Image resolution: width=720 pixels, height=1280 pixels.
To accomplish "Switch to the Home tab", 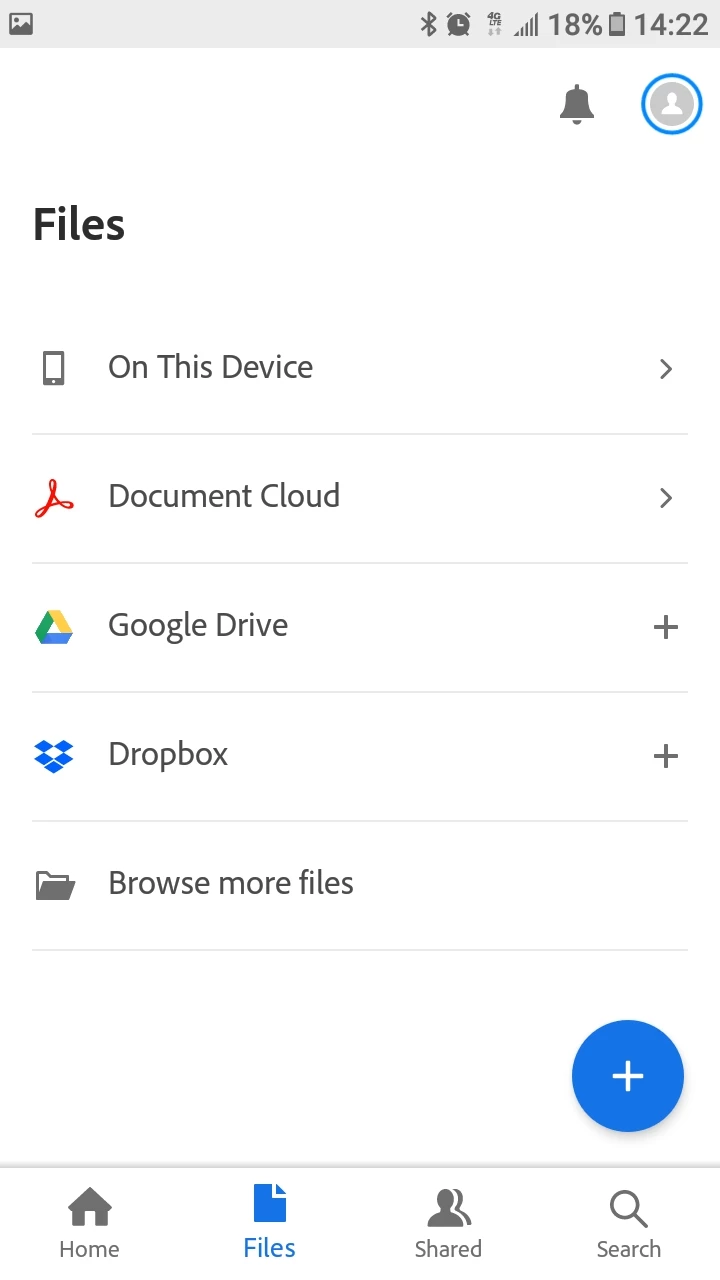I will [x=89, y=1224].
